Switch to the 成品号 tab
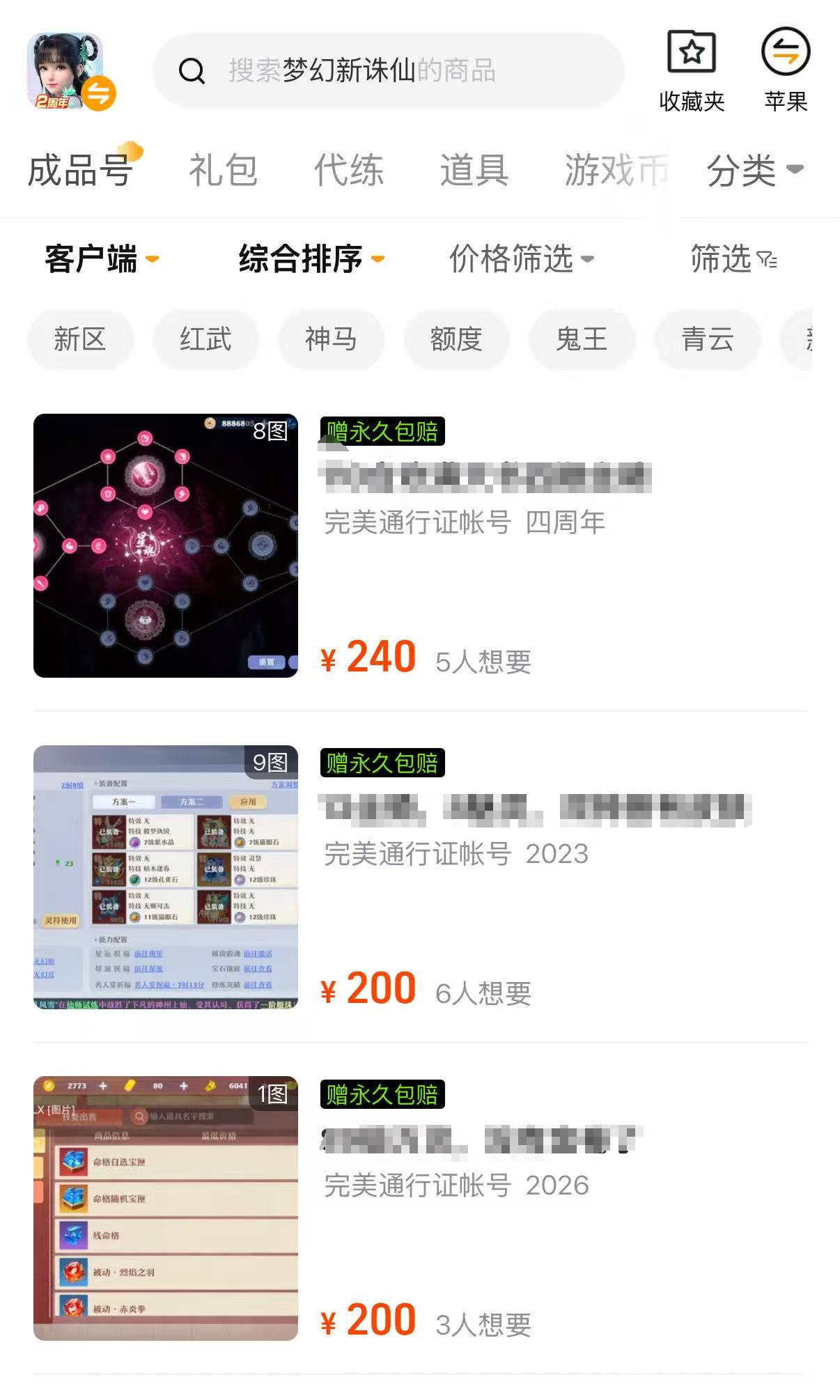The height and width of the screenshot is (1400, 840). [80, 170]
